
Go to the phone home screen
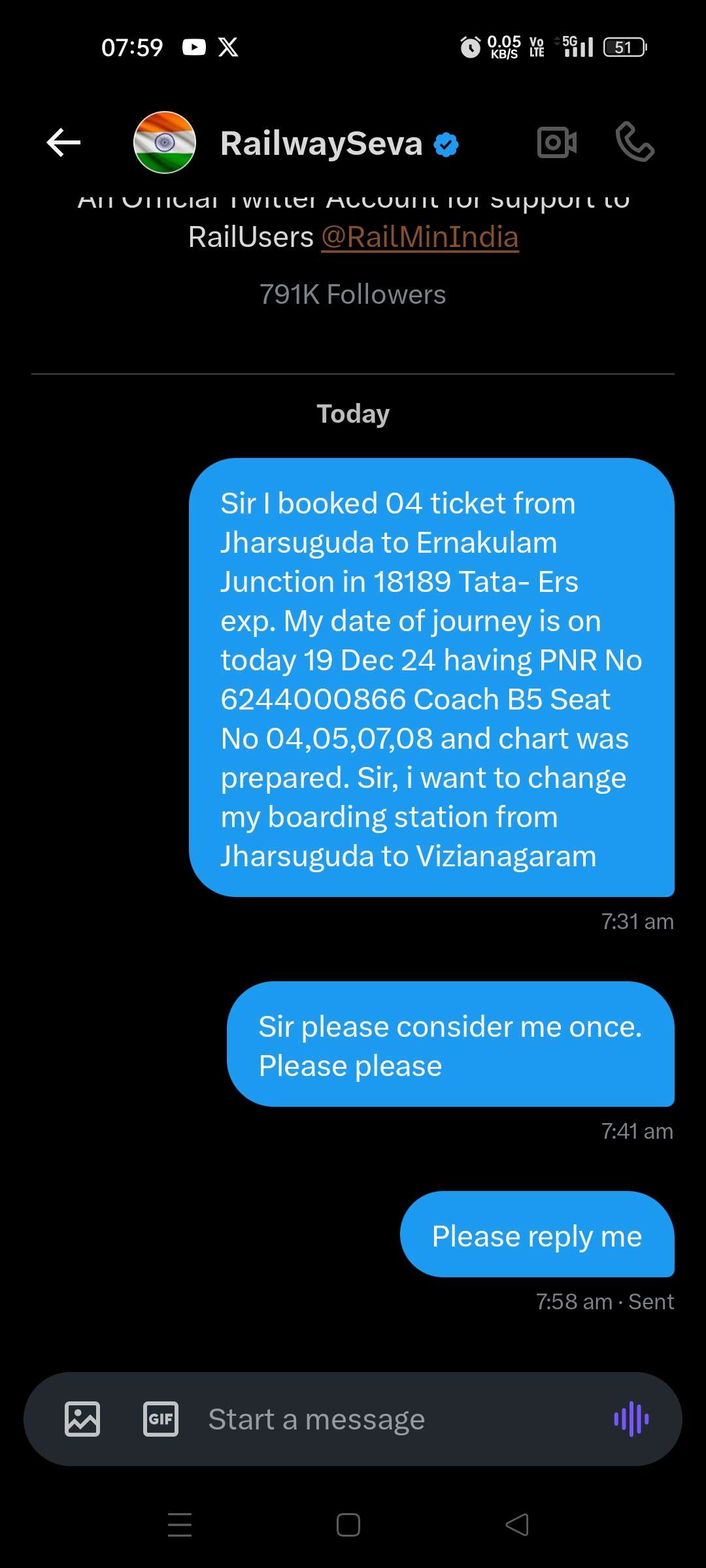(348, 1525)
